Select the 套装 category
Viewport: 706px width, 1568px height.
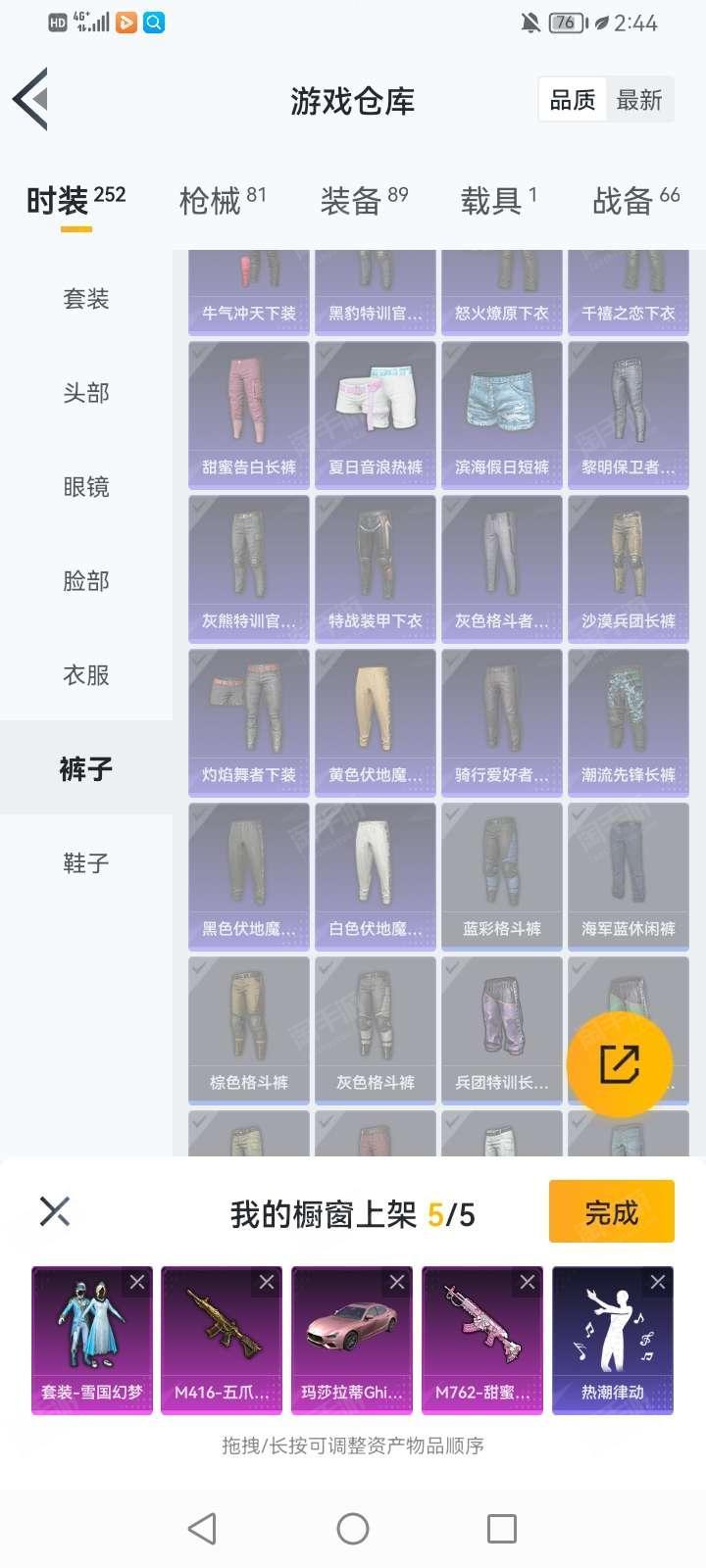[x=86, y=299]
